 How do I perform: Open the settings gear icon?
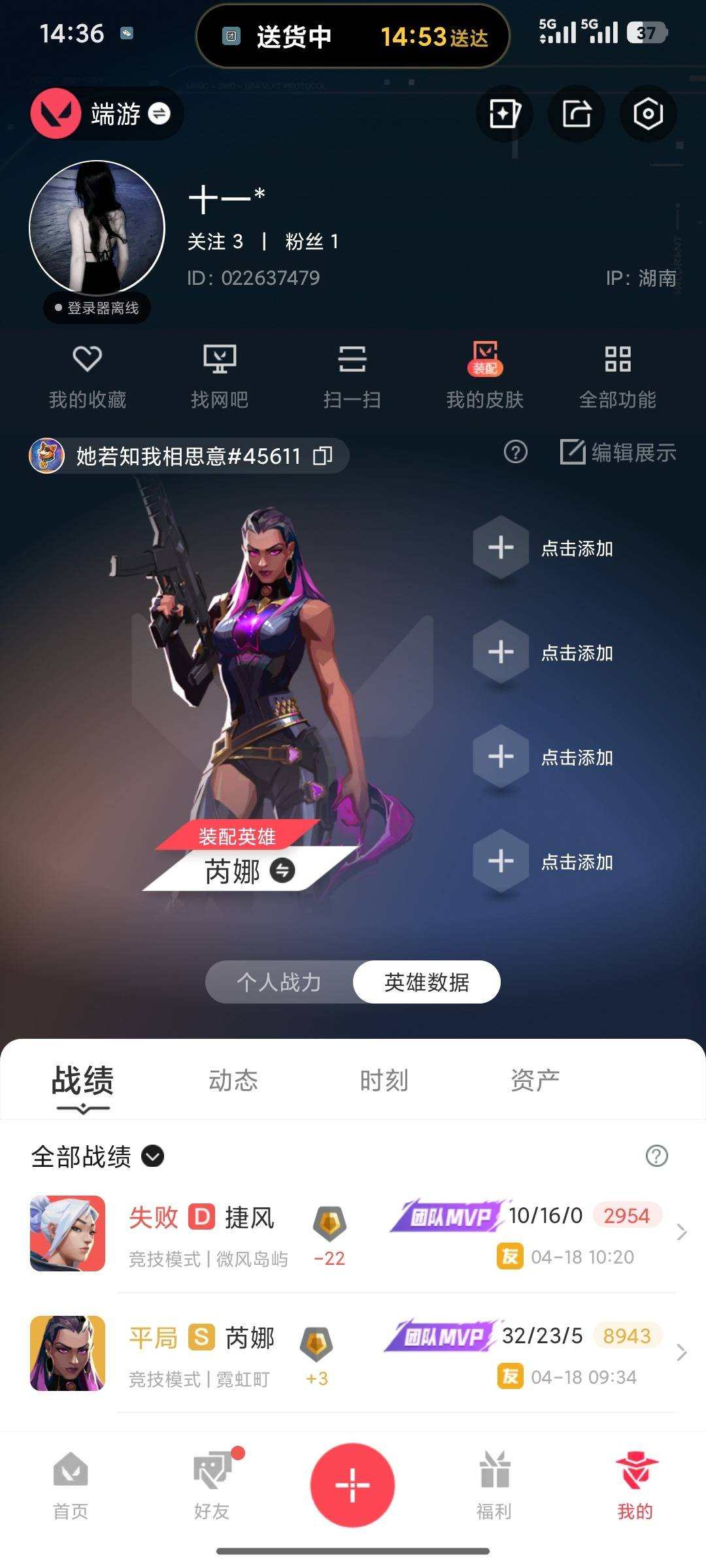click(x=647, y=114)
